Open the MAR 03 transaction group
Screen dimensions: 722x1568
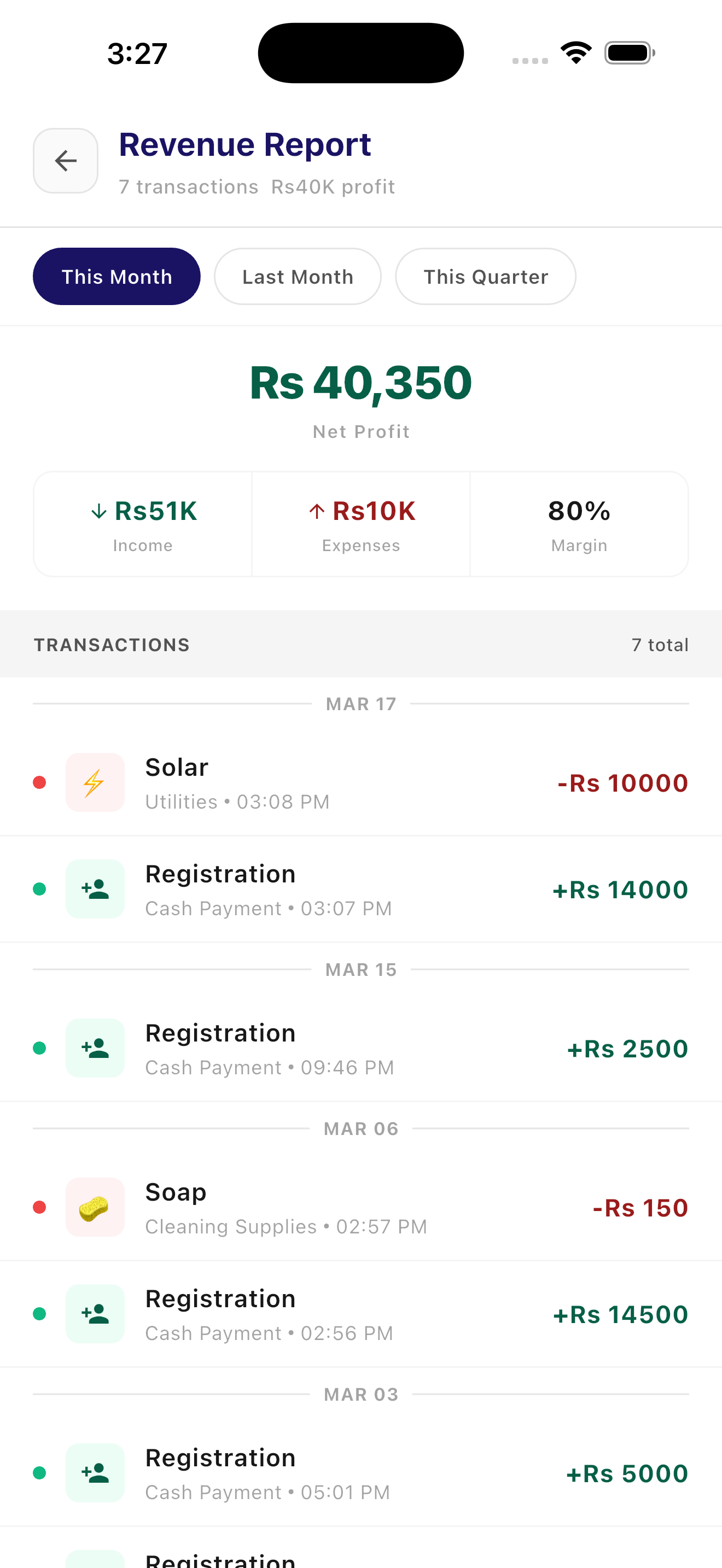pyautogui.click(x=360, y=1394)
